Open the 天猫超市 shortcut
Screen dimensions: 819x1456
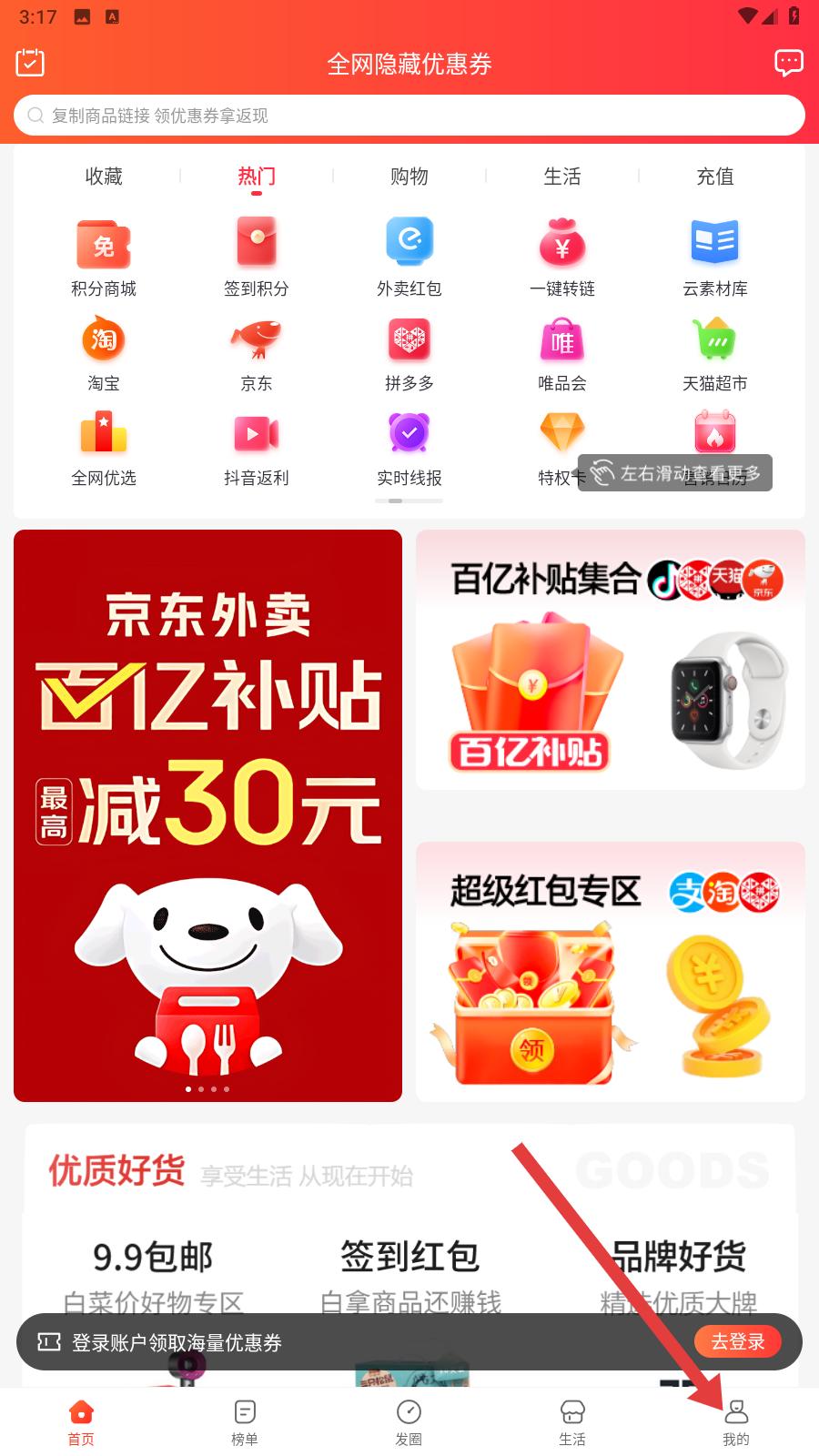click(715, 354)
